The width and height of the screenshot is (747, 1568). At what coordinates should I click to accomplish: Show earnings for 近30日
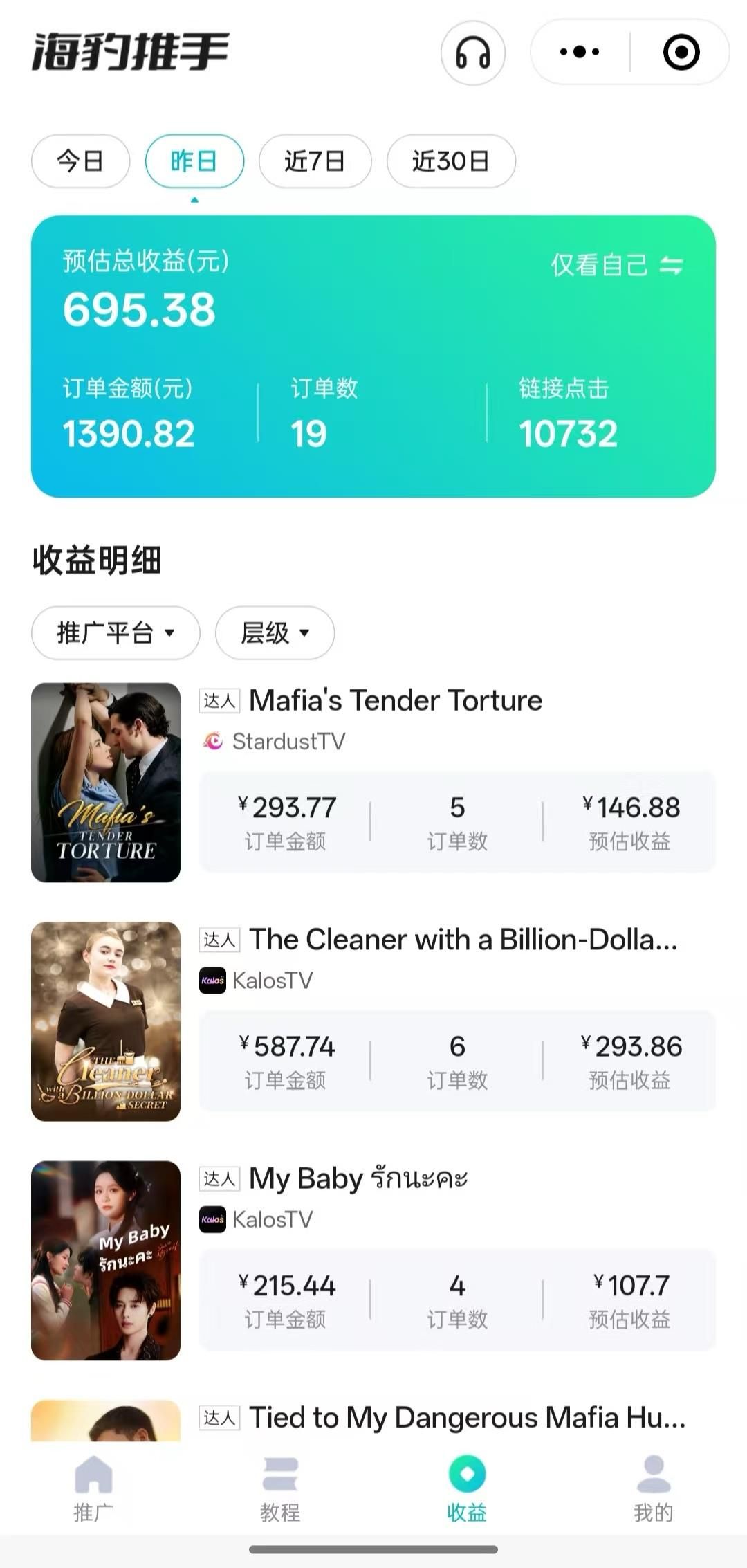point(451,161)
